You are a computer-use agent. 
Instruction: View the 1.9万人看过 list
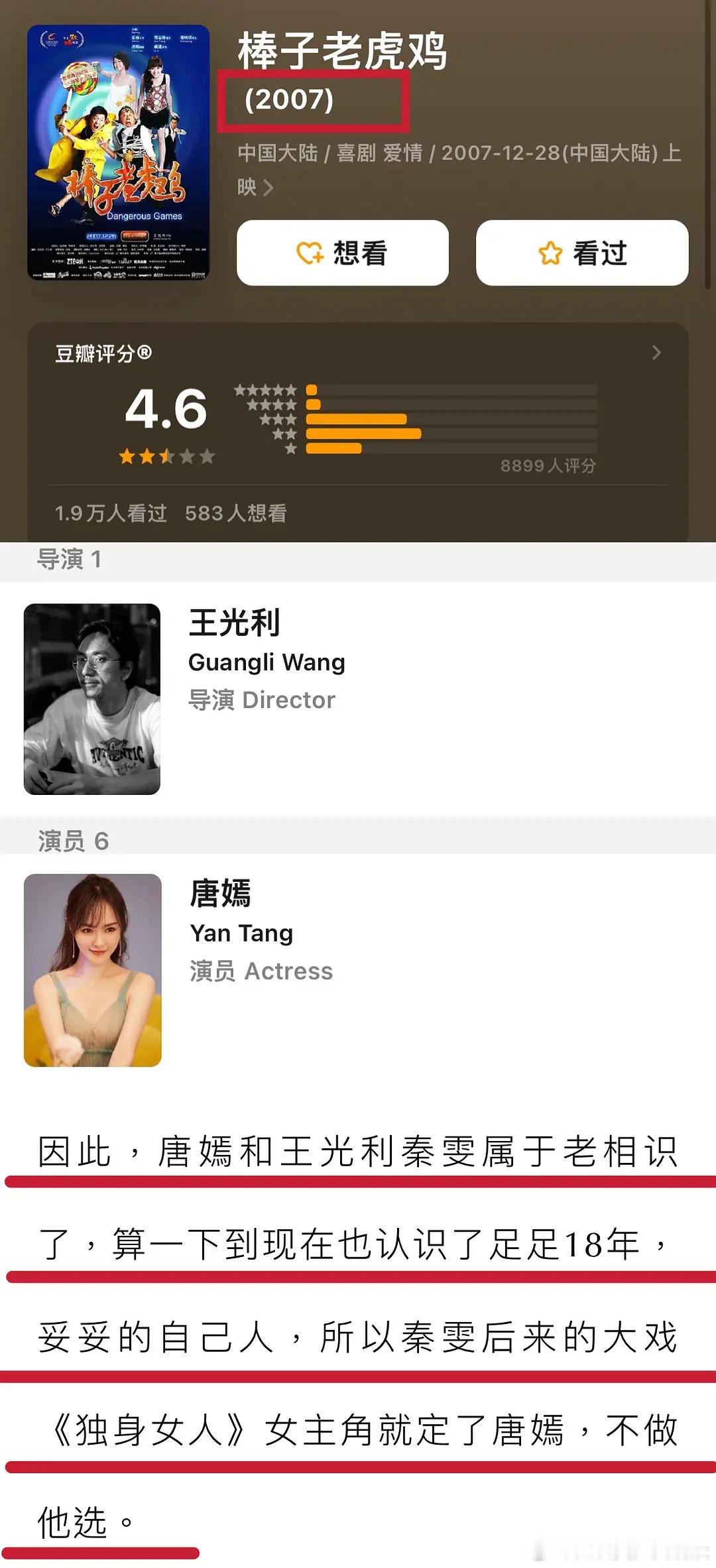coord(110,514)
